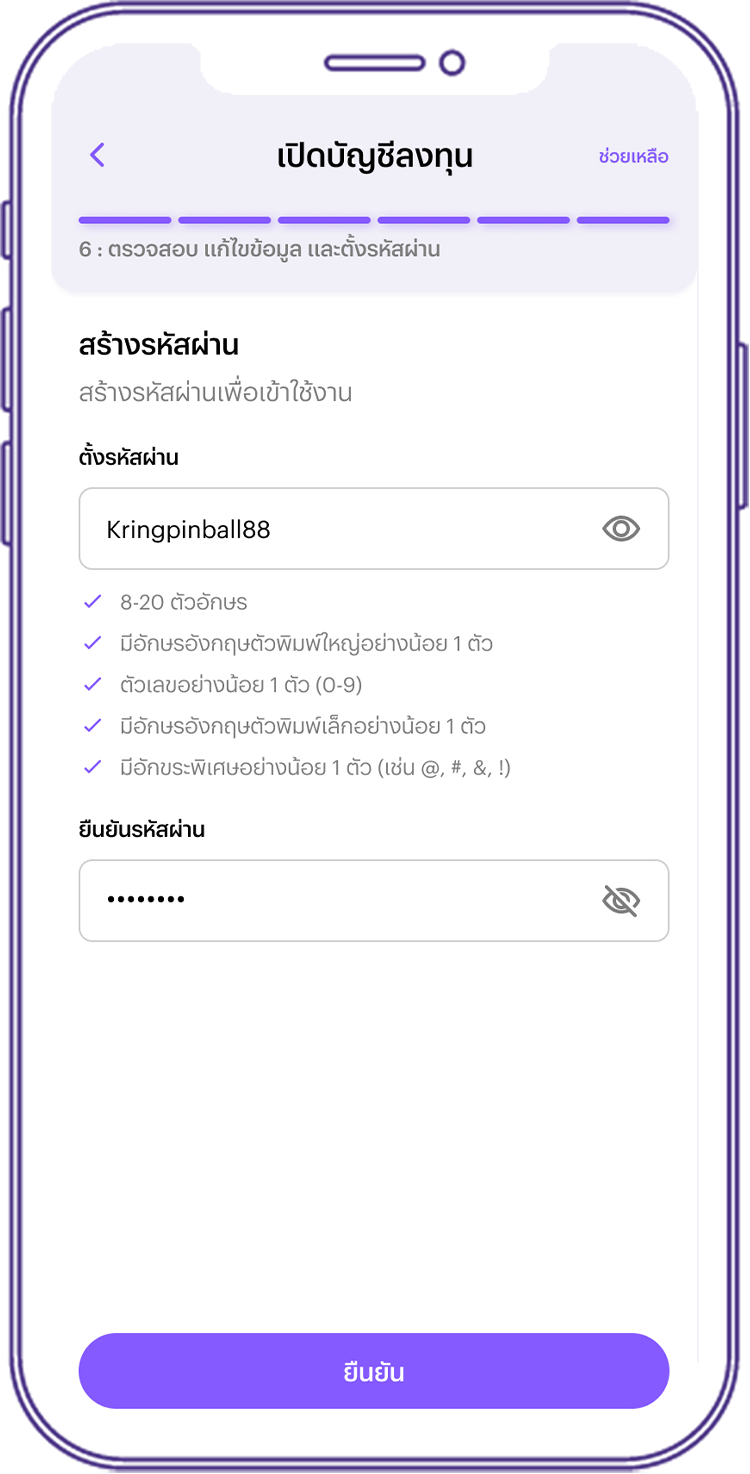Reveal the confirm password with the crossed-eye icon
Image resolution: width=750 pixels, height=1474 pixels.
point(621,901)
